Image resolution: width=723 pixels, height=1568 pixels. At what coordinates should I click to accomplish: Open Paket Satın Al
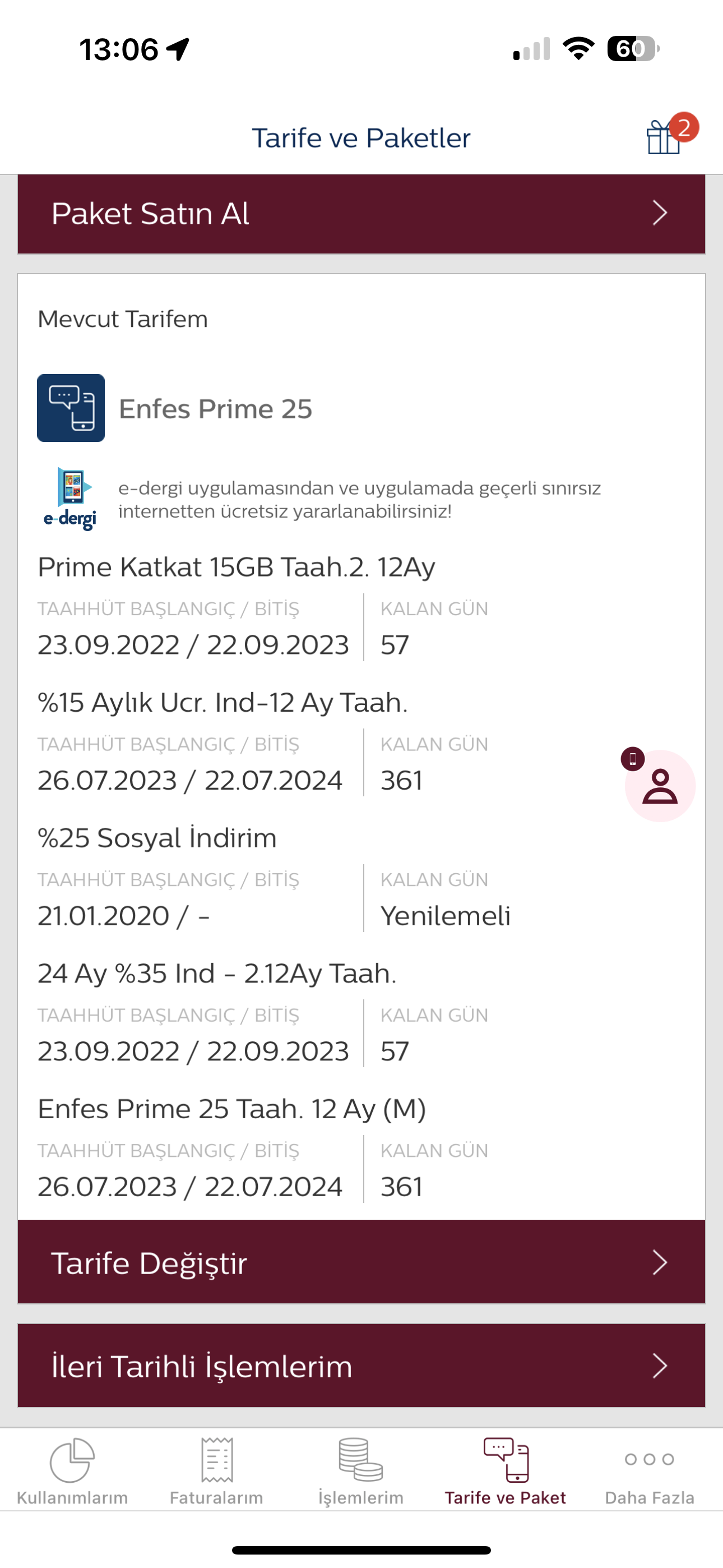click(x=361, y=214)
